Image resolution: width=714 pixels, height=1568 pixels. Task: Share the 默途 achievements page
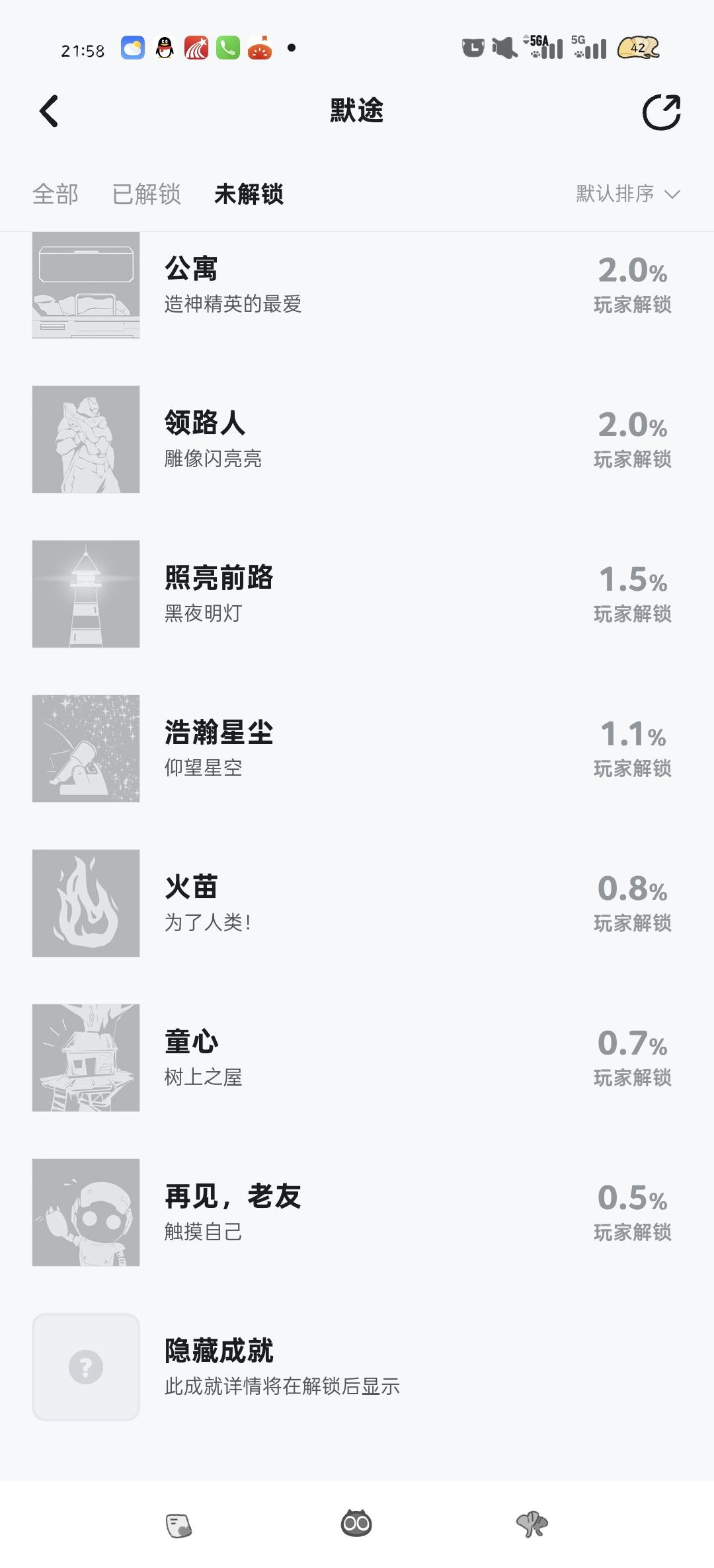click(661, 112)
